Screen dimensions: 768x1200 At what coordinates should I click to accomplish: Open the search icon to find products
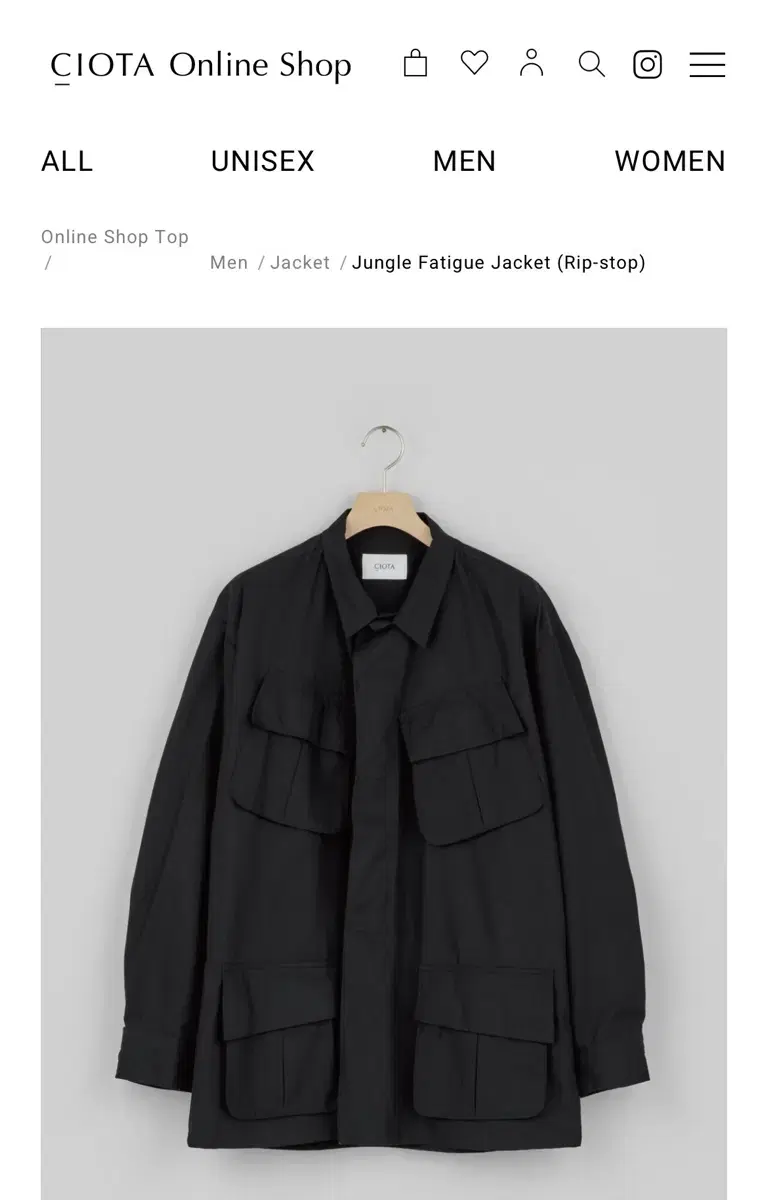coord(591,64)
